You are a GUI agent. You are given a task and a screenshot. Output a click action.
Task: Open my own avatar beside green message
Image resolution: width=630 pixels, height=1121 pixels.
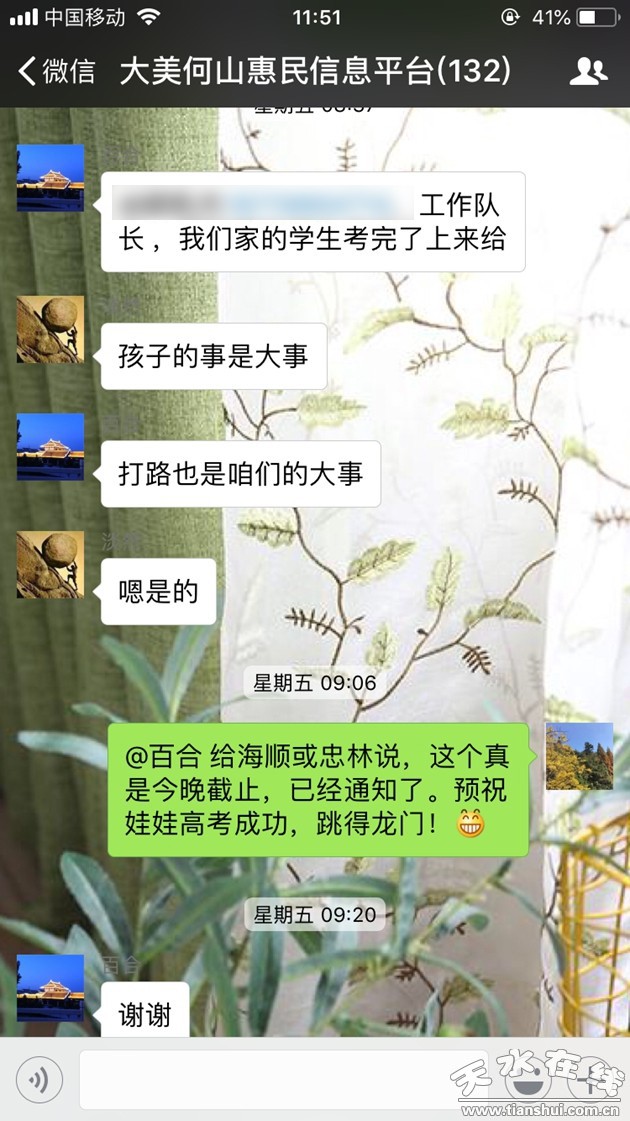(579, 756)
